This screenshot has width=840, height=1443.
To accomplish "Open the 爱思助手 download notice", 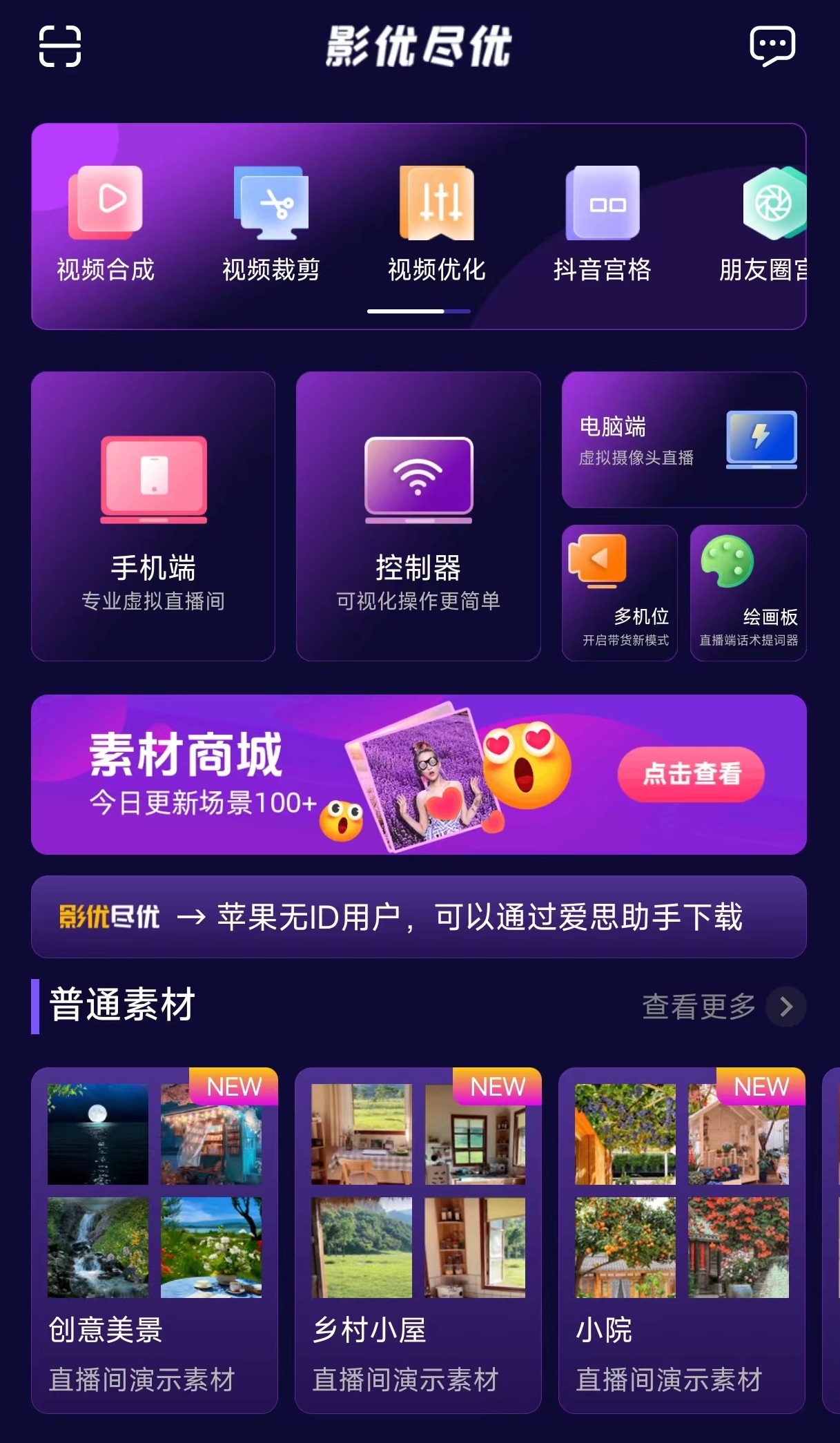I will 419,917.
